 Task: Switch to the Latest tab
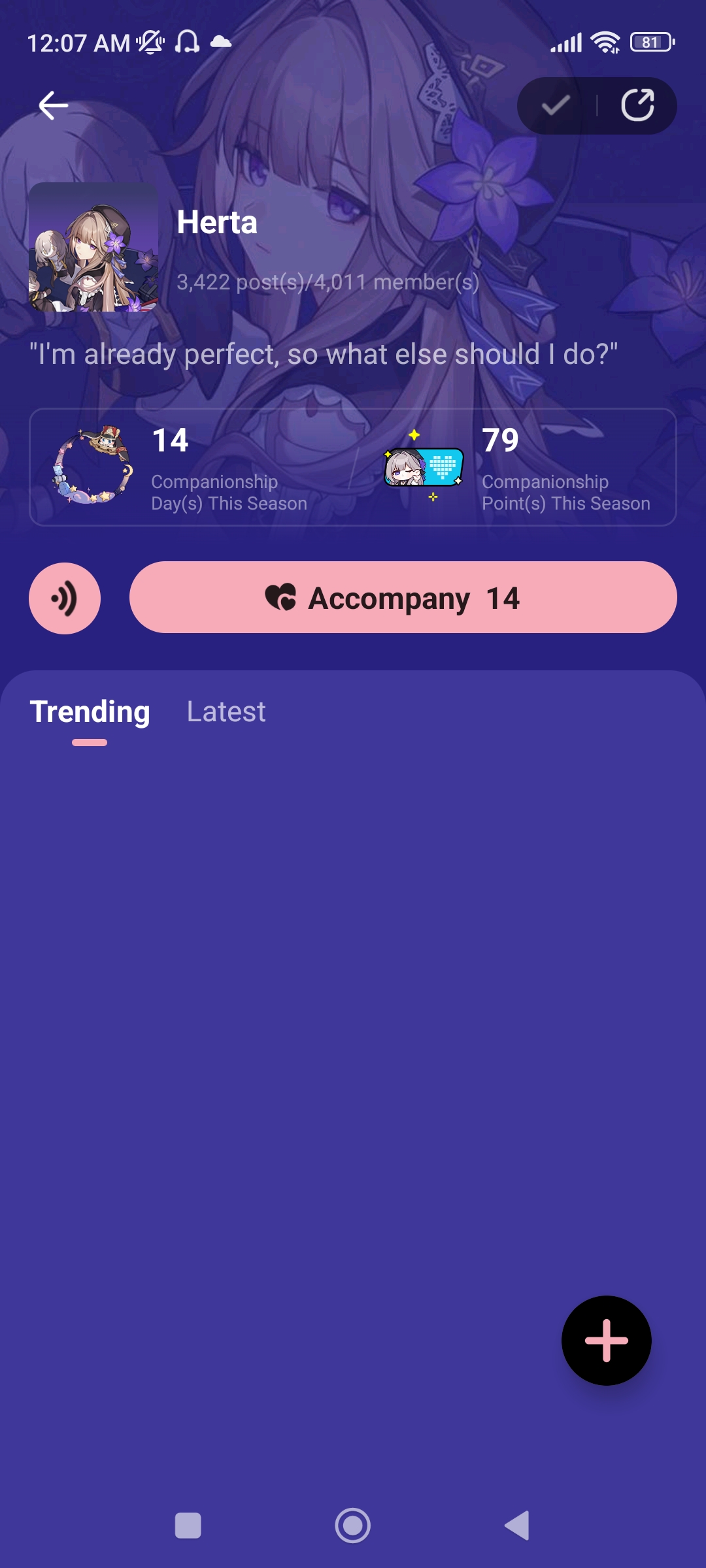[x=226, y=712]
